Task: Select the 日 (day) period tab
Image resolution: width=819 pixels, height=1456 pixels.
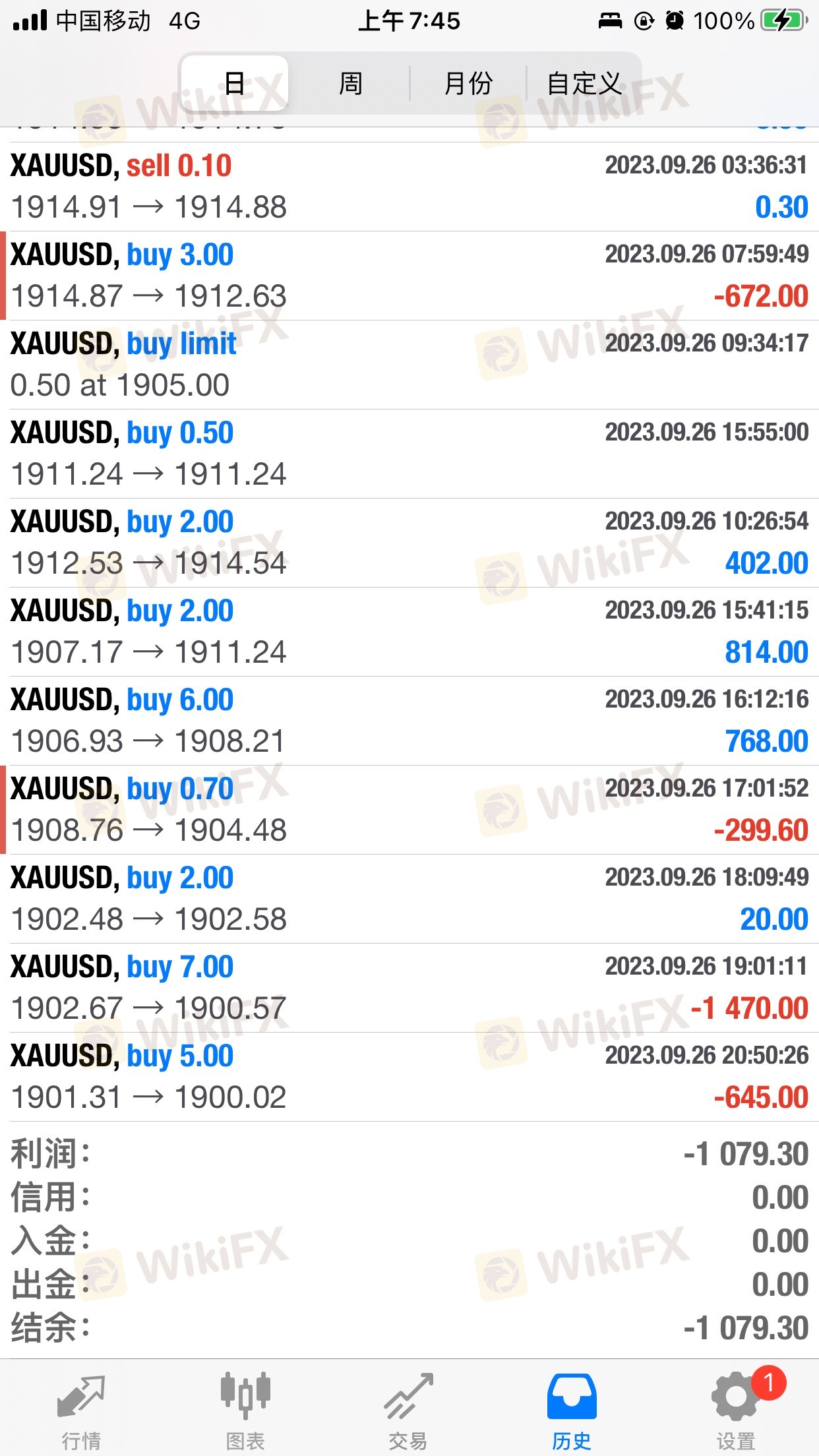Action: point(235,84)
